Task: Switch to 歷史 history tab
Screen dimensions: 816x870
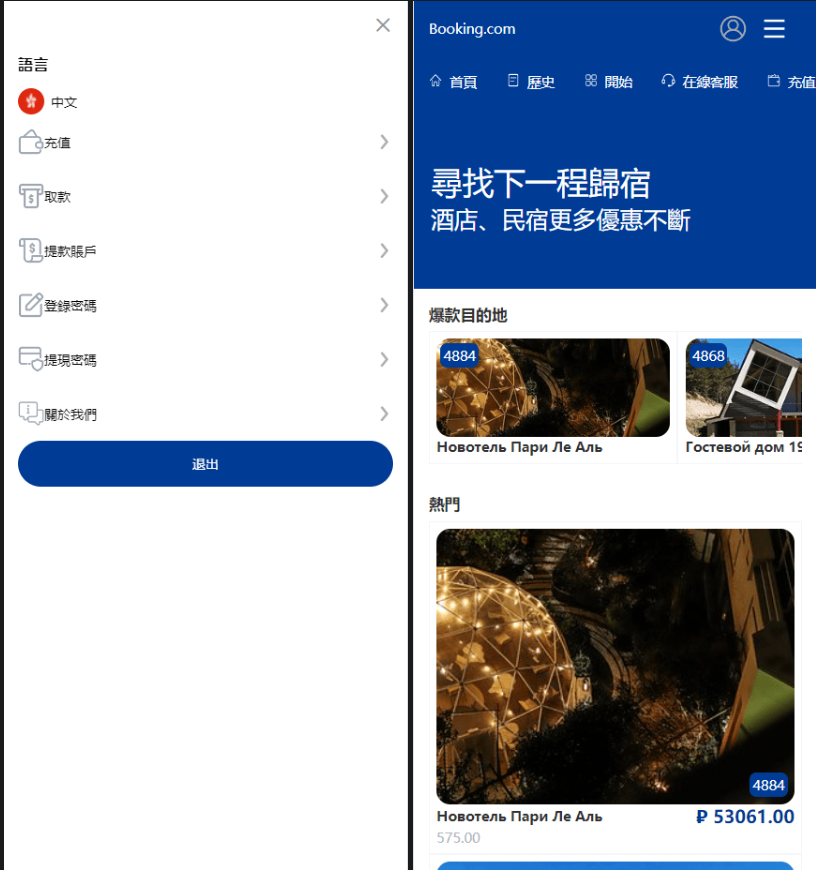Action: tap(531, 82)
